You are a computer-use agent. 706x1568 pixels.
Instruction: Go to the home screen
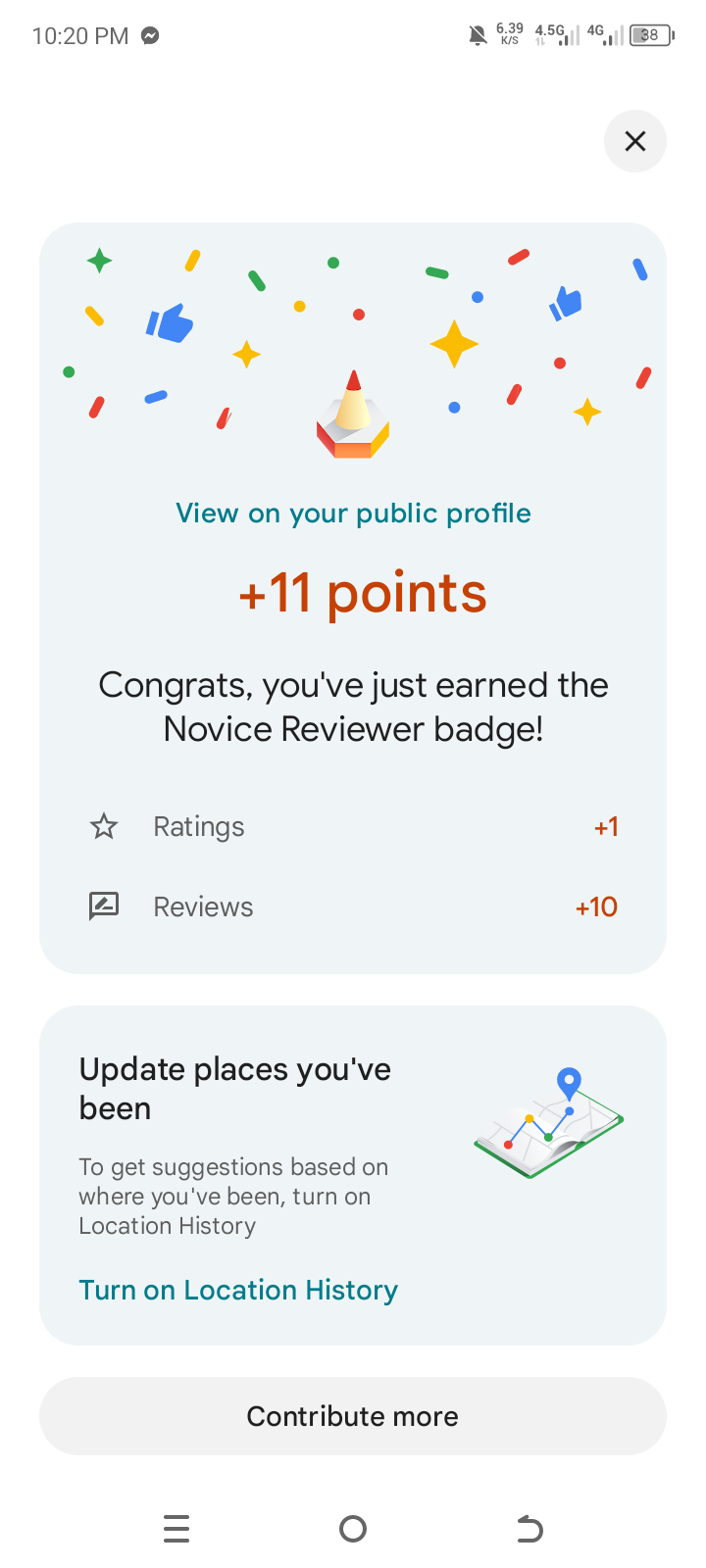coord(353,1529)
